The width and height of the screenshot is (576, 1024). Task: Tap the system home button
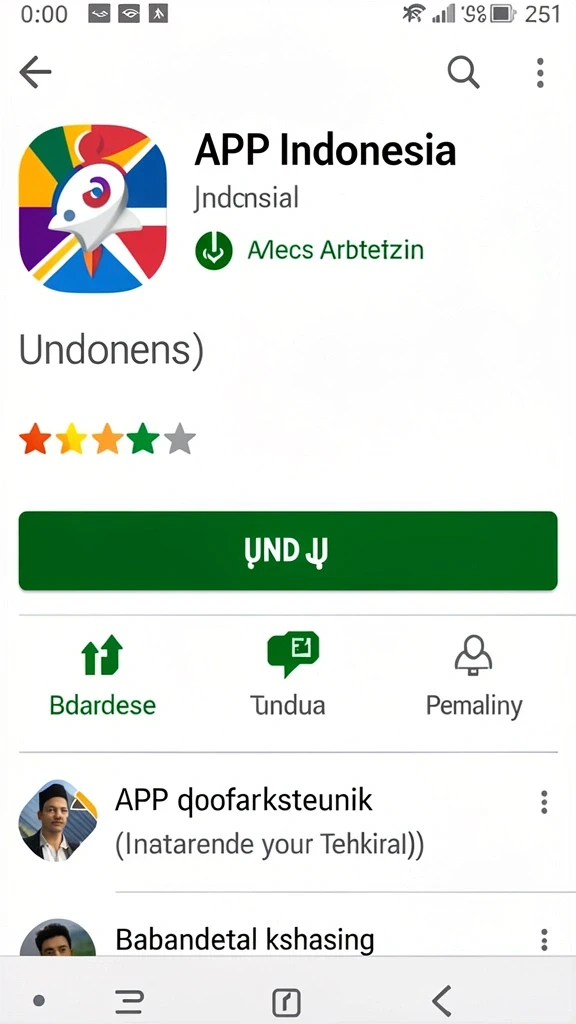point(286,1001)
